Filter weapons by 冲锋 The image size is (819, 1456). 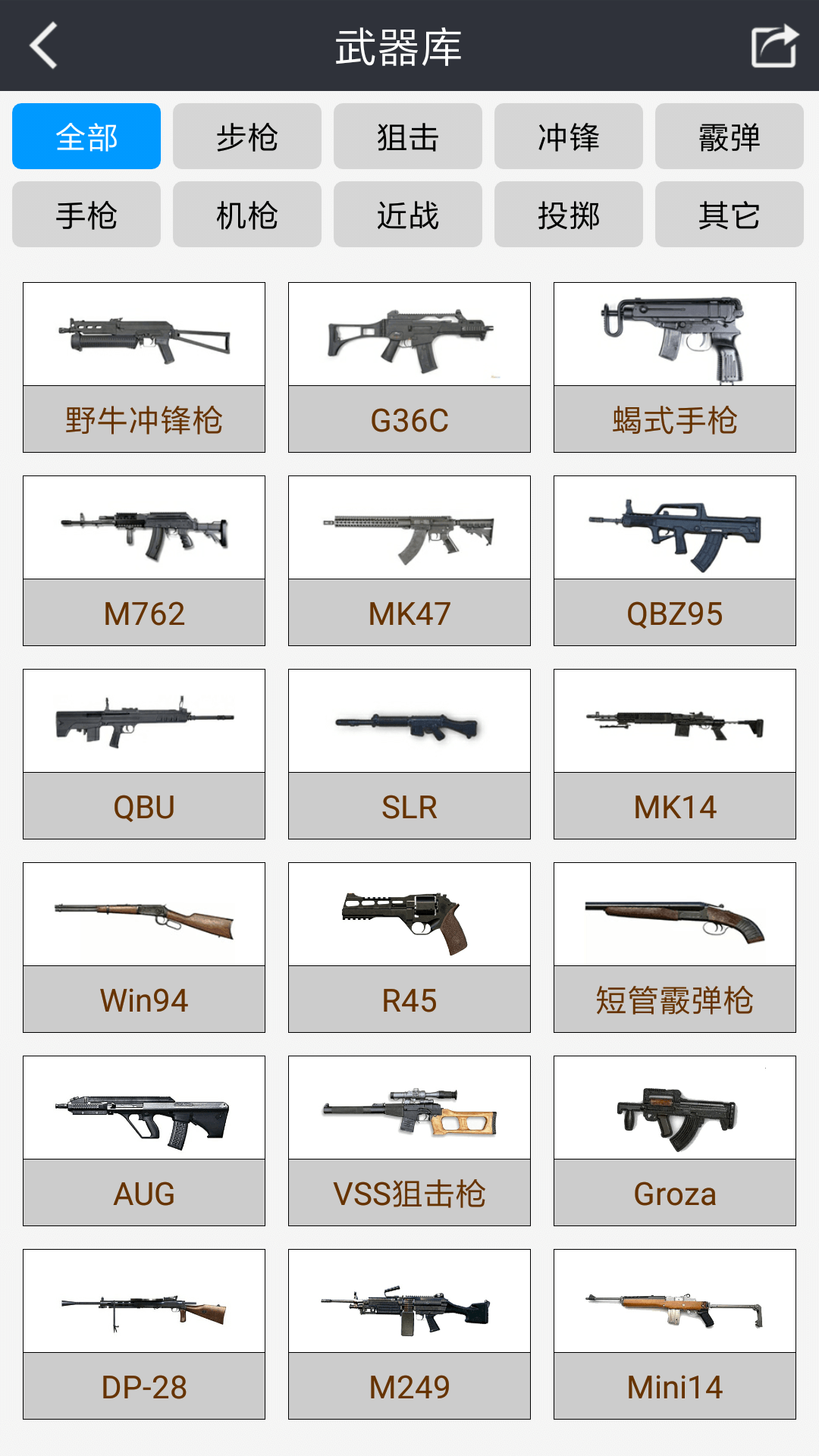(x=568, y=136)
